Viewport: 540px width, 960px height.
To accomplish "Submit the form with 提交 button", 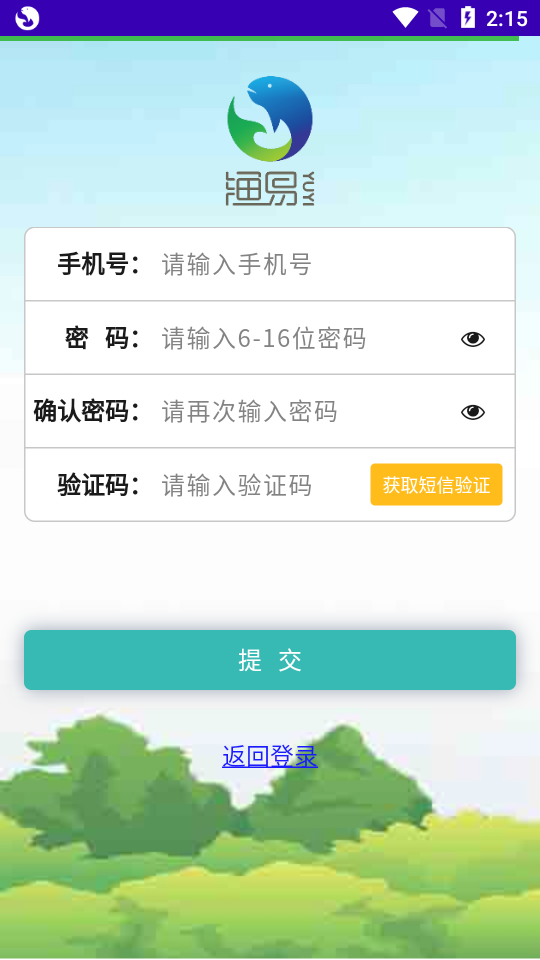I will pos(270,660).
